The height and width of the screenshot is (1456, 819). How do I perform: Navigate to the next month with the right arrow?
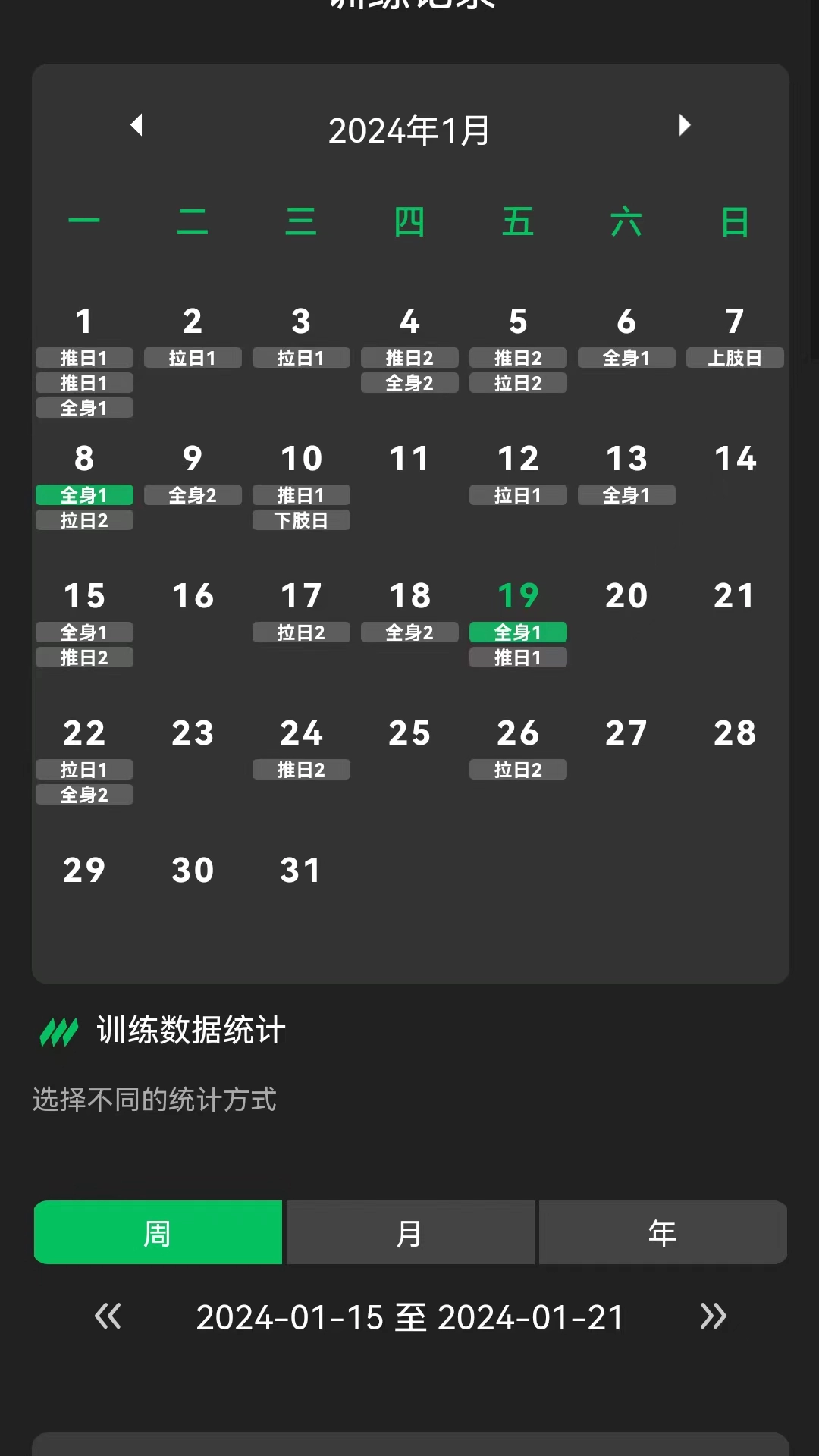[x=685, y=126]
